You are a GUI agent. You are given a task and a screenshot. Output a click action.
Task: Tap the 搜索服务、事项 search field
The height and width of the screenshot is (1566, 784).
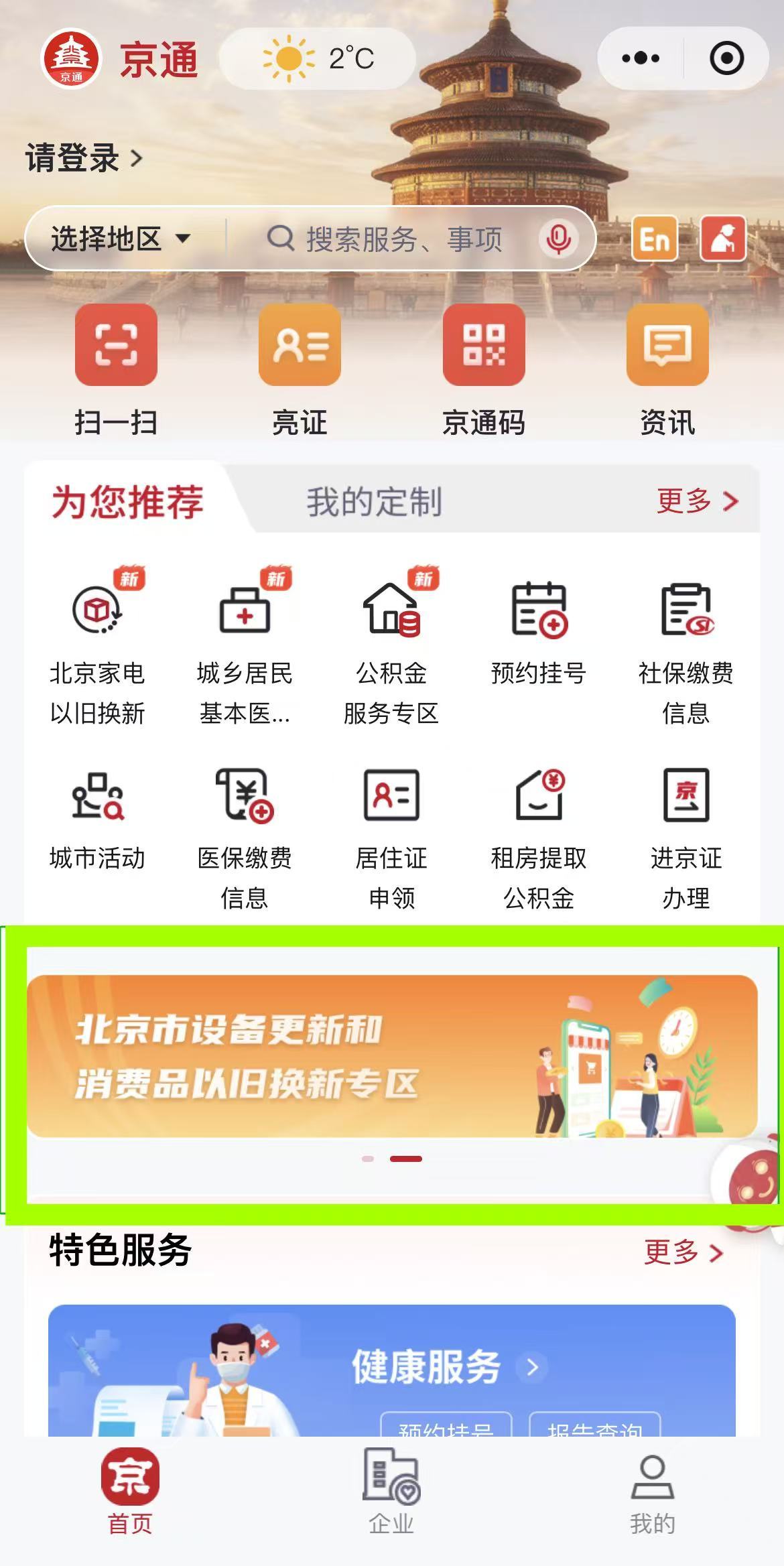coord(402,239)
